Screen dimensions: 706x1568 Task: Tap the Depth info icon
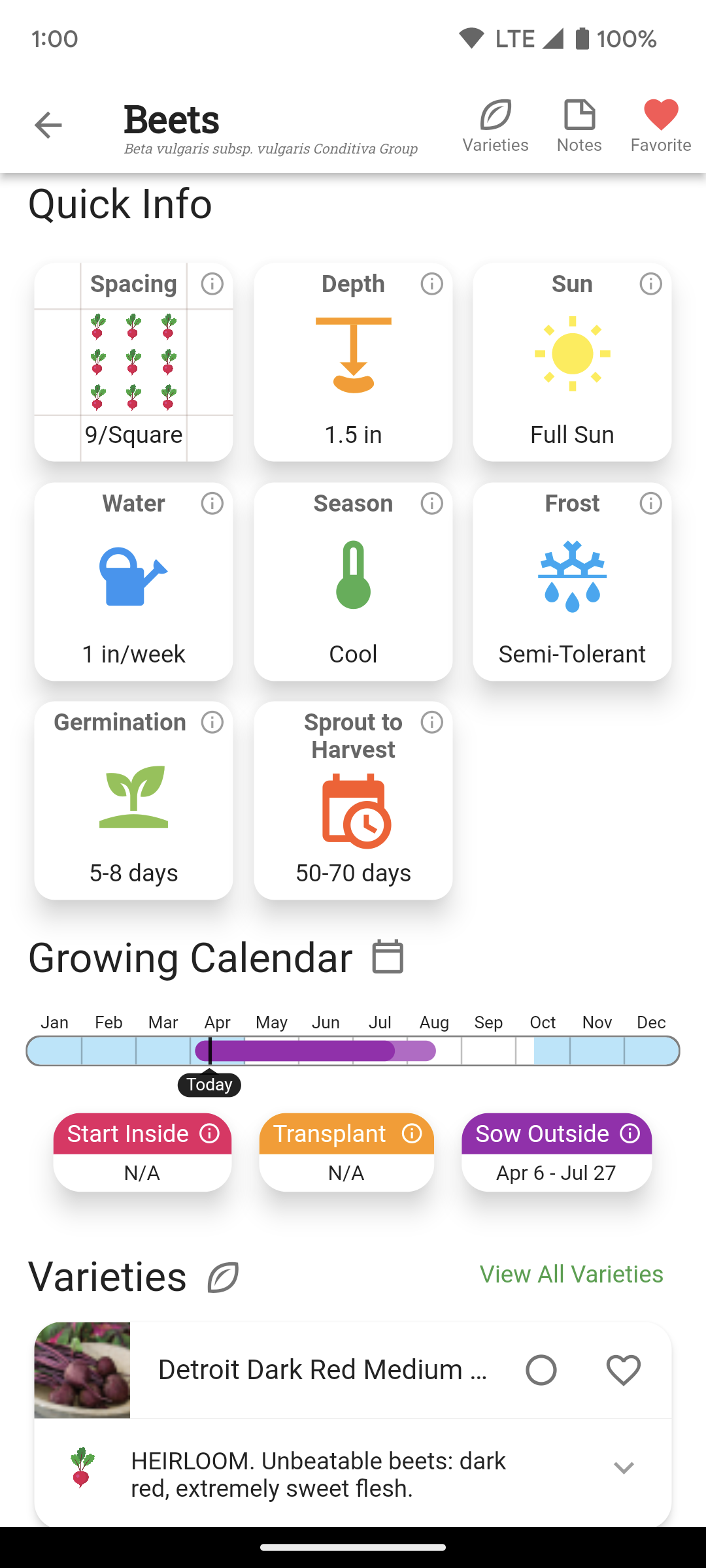click(x=431, y=284)
